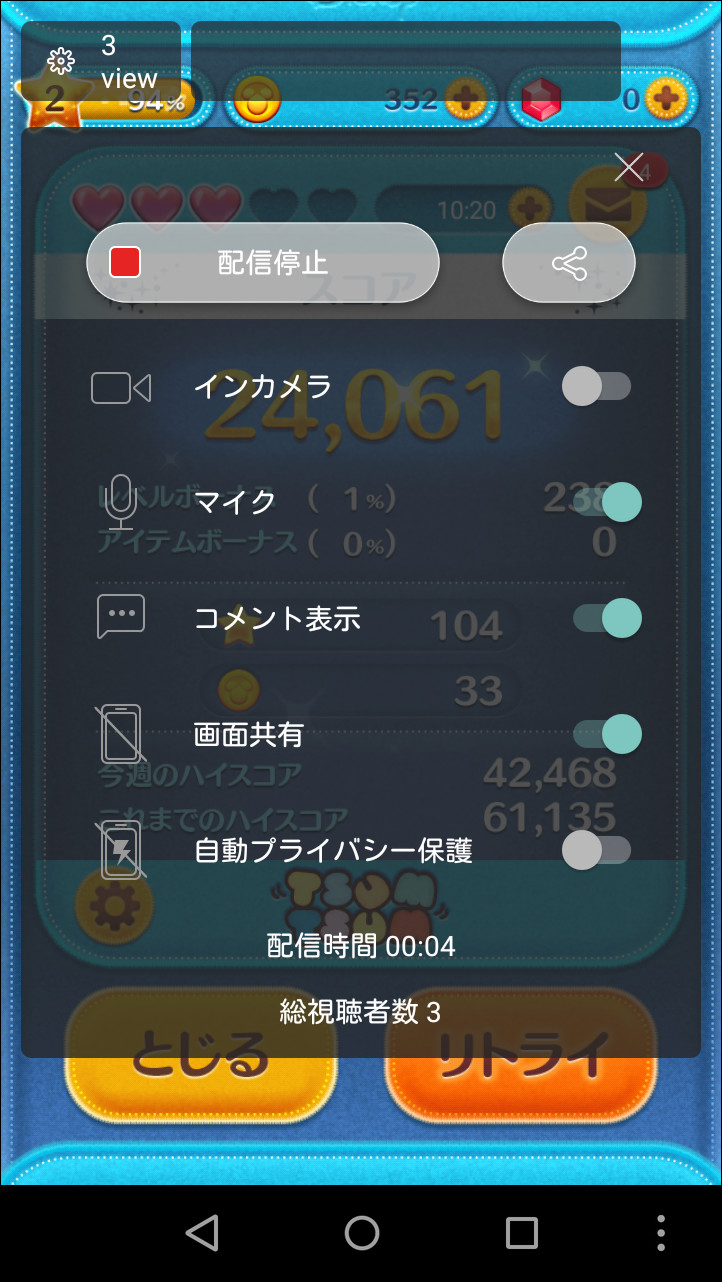Turn off the マイク microphone
Image resolution: width=722 pixels, height=1282 pixels.
click(606, 502)
